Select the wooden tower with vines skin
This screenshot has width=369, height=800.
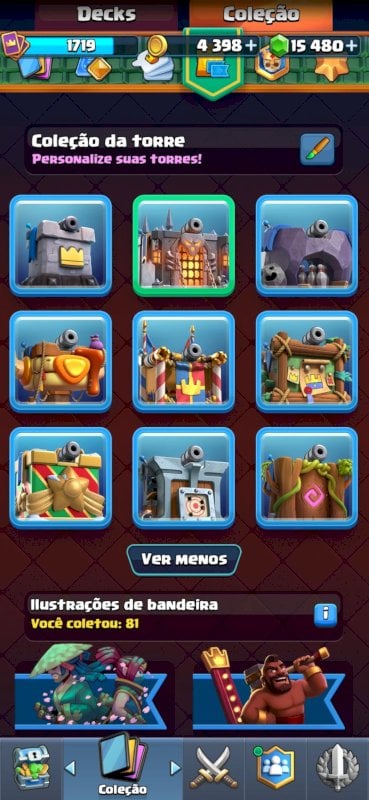pyautogui.click(x=307, y=478)
